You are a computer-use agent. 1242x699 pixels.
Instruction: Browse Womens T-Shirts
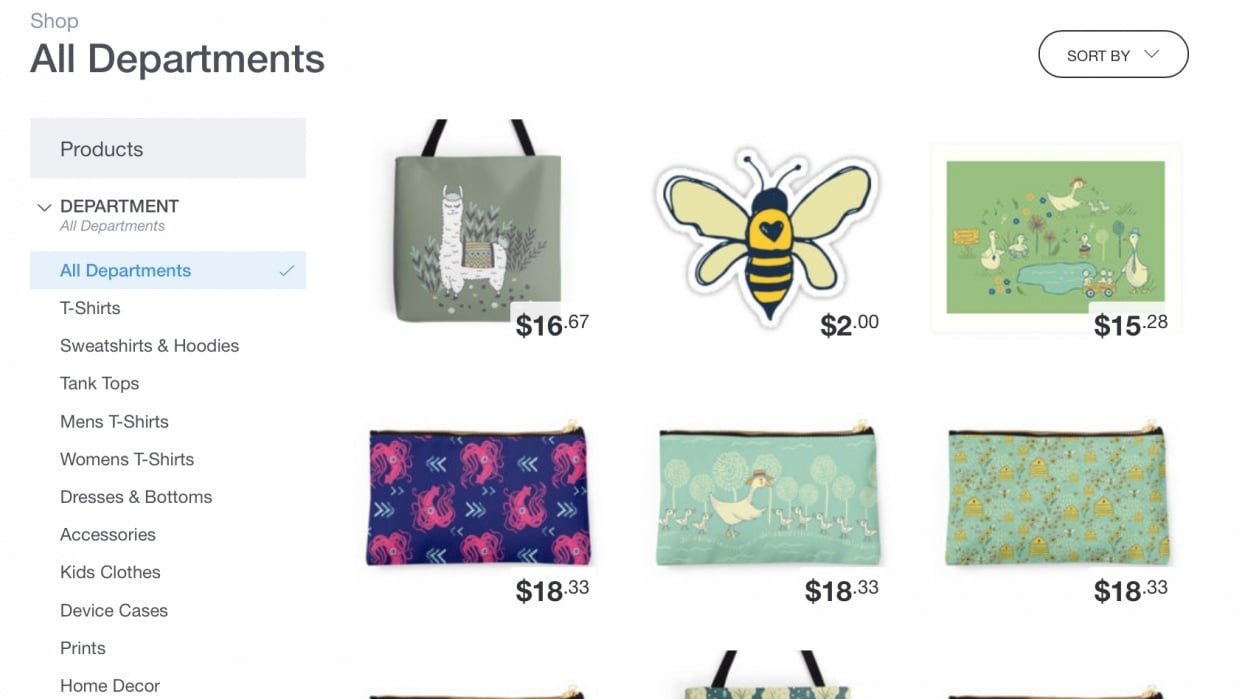(127, 459)
